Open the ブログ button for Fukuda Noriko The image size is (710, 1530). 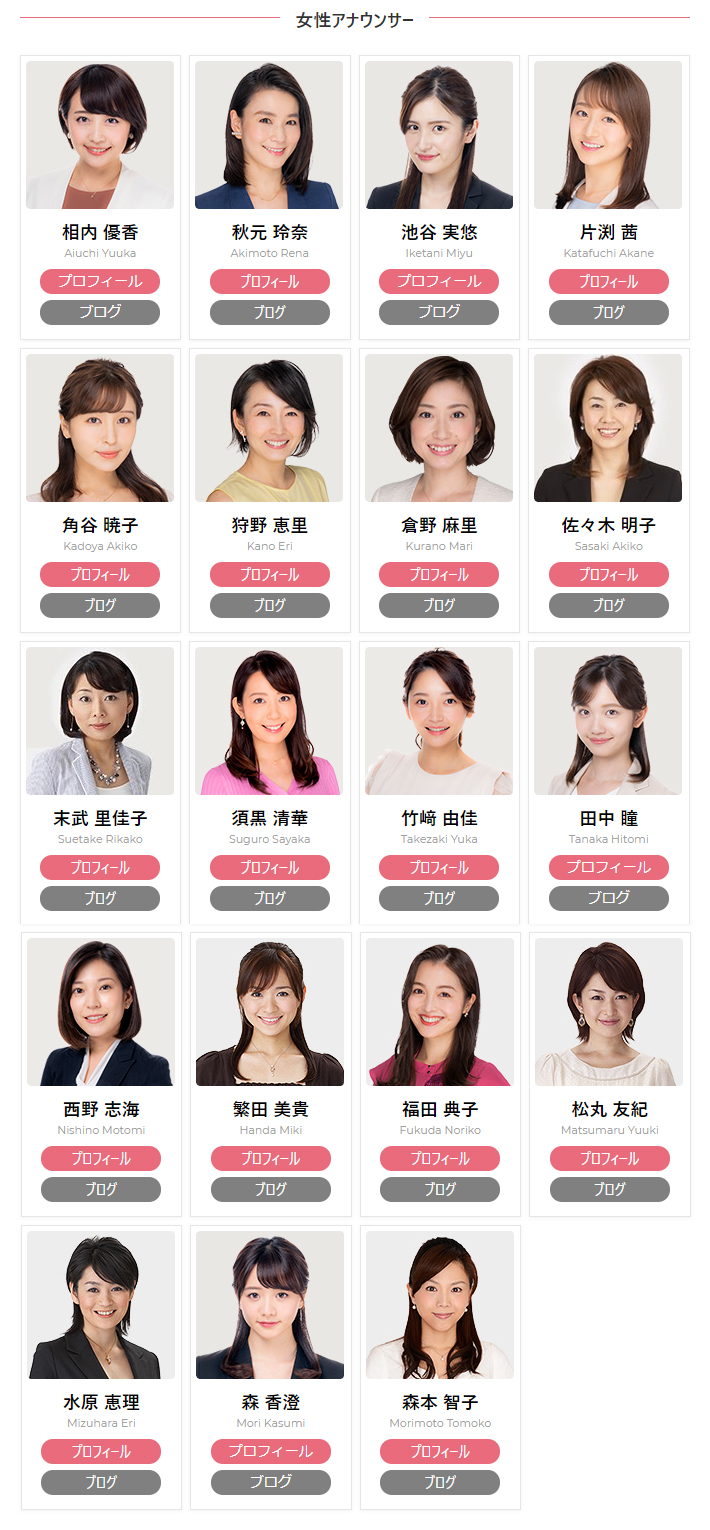click(x=440, y=1189)
